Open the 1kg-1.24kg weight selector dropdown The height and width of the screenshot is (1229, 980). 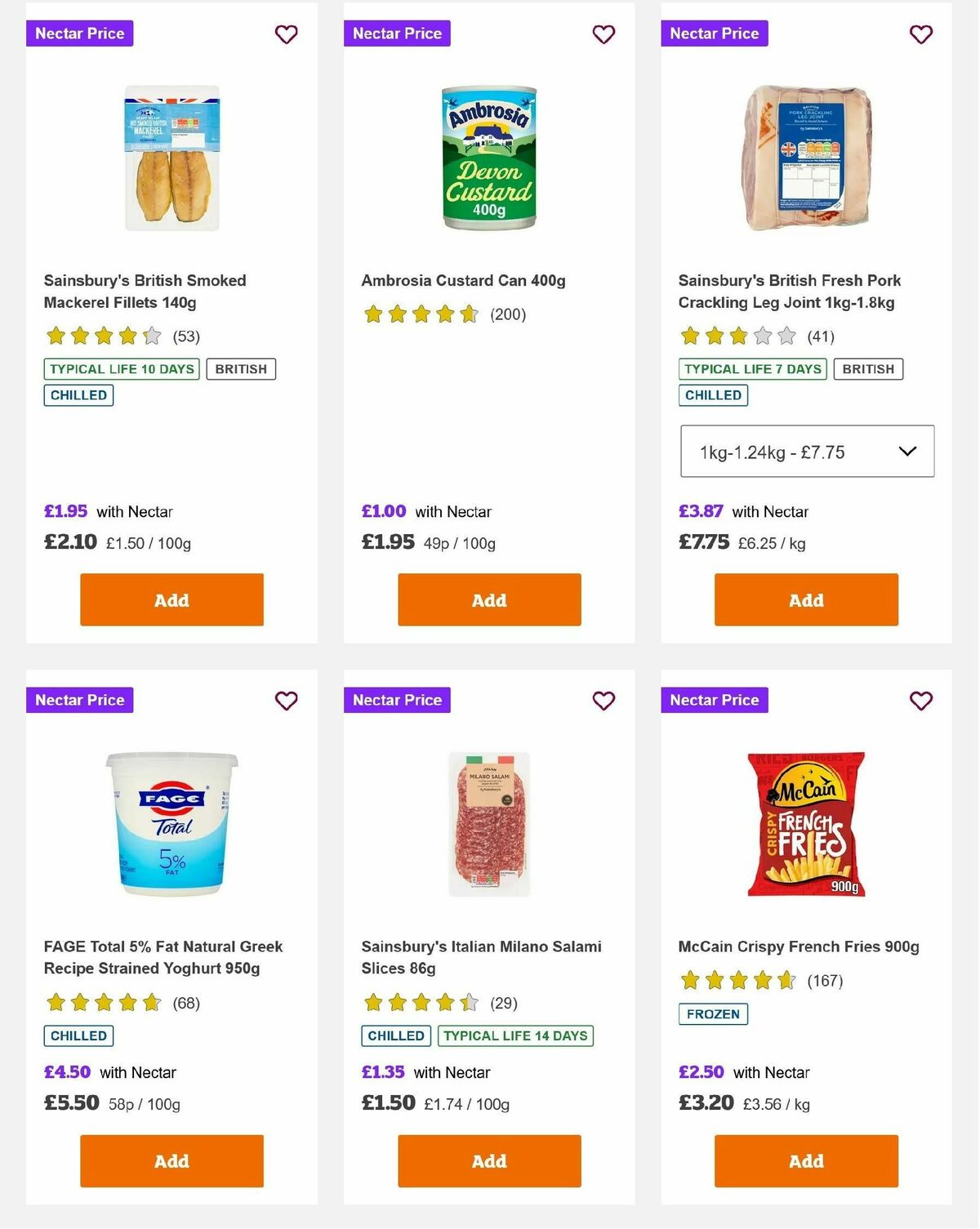(807, 451)
